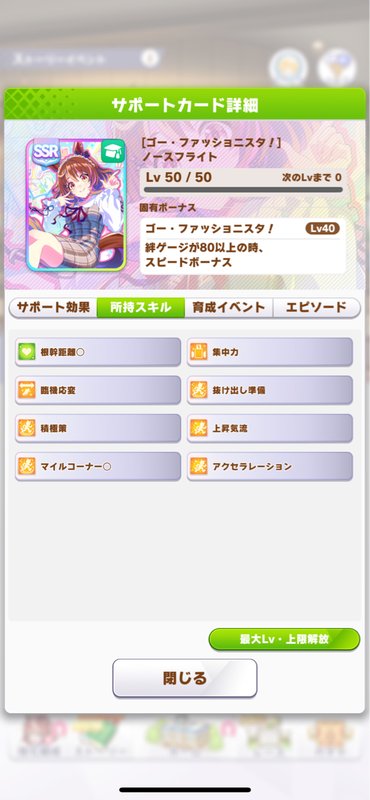Enlarge the ノースフライト SSR card image
Screen dimensions: 370x800
[76, 204]
